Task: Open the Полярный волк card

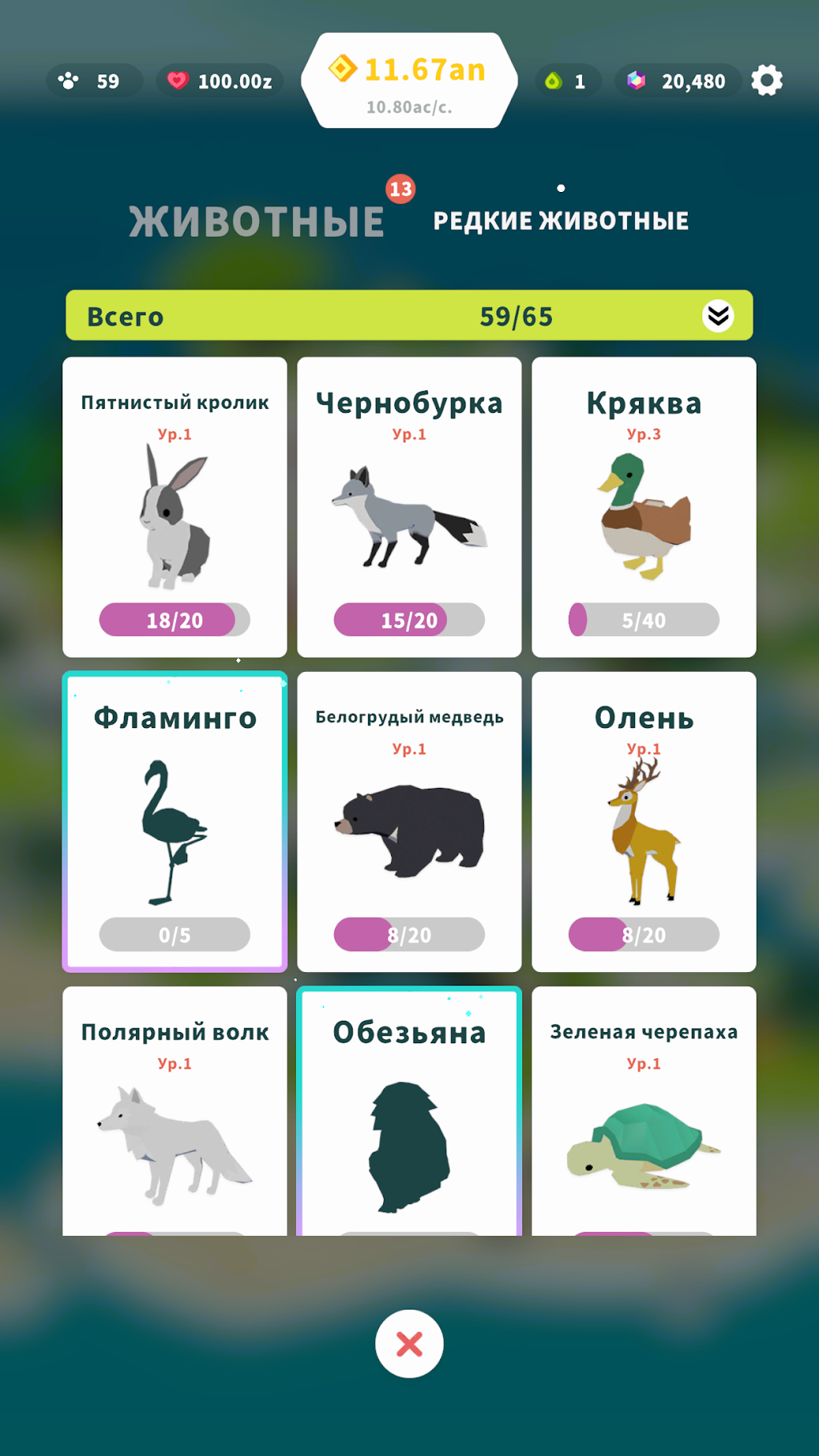Action: (174, 1111)
